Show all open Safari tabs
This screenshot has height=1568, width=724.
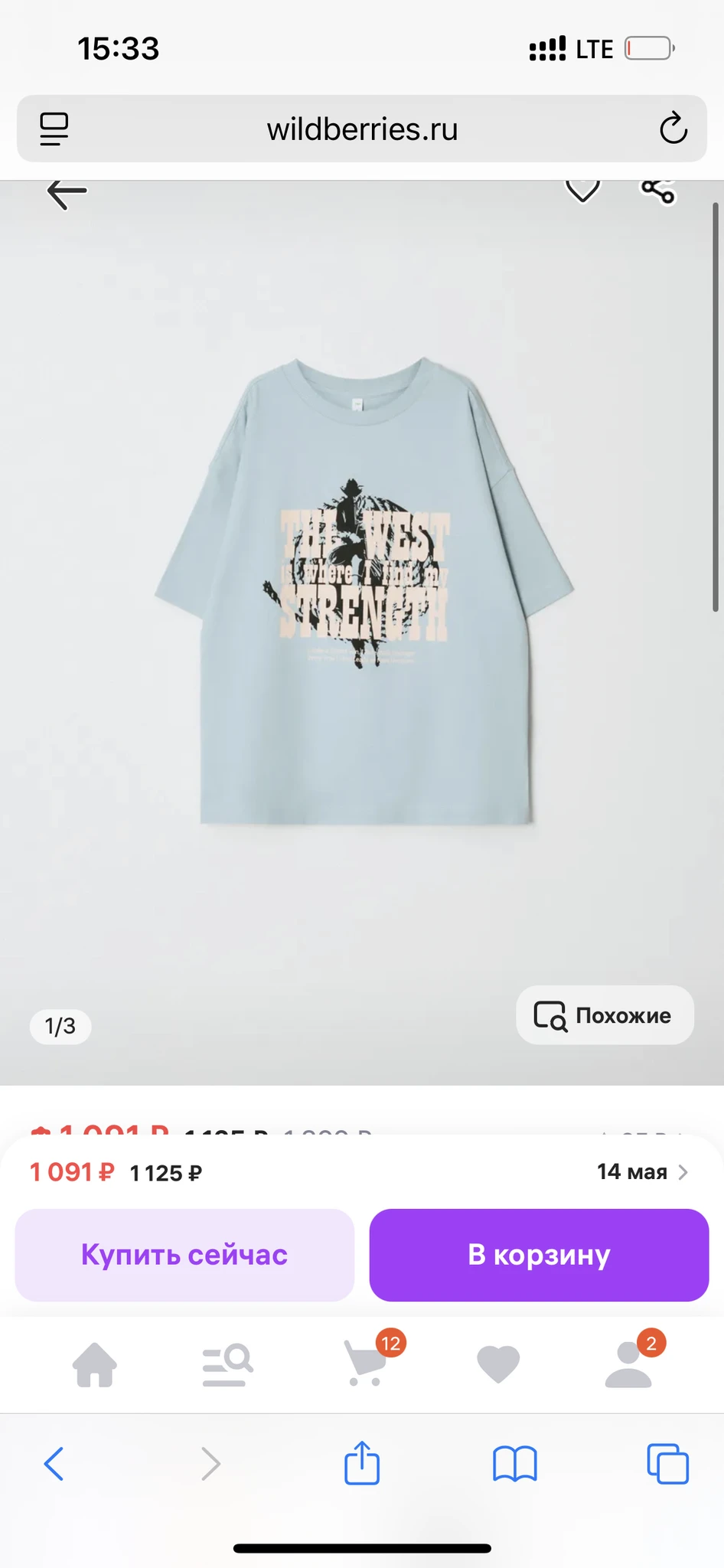click(x=667, y=1464)
